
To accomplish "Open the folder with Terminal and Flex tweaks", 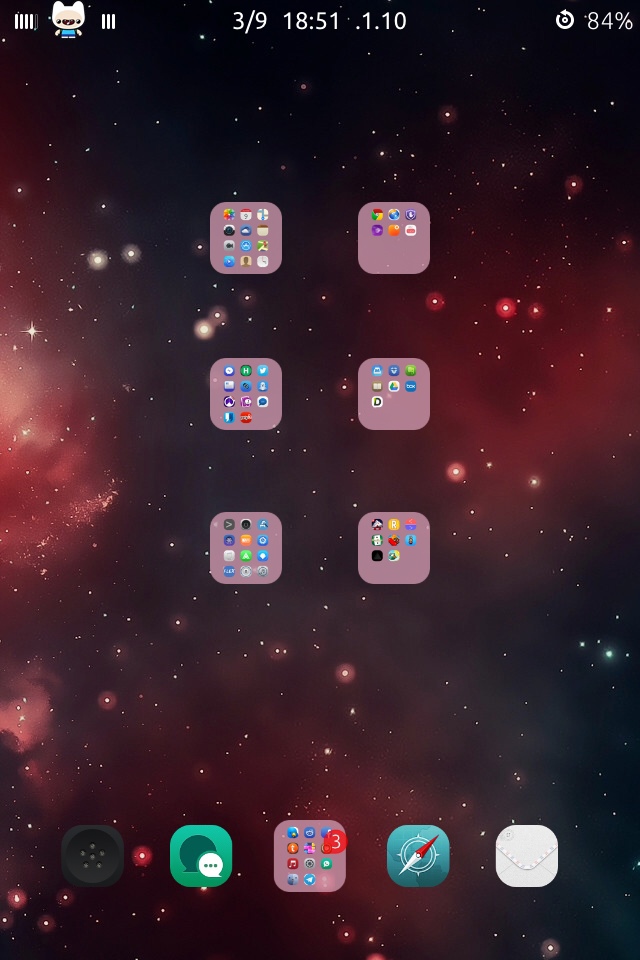I will point(246,548).
